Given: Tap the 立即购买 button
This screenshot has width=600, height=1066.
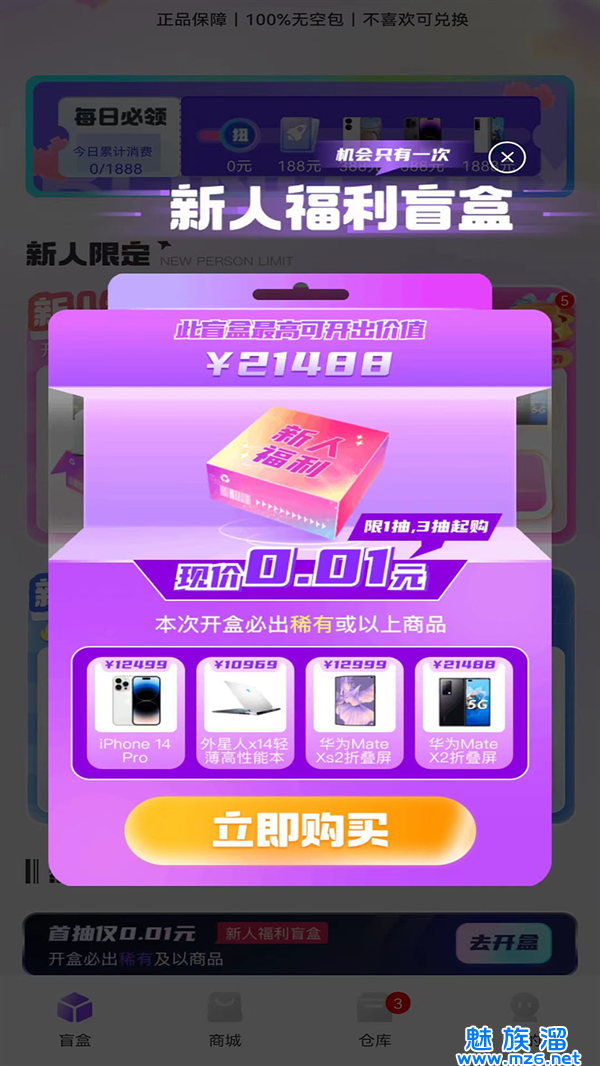Looking at the screenshot, I should [x=300, y=830].
